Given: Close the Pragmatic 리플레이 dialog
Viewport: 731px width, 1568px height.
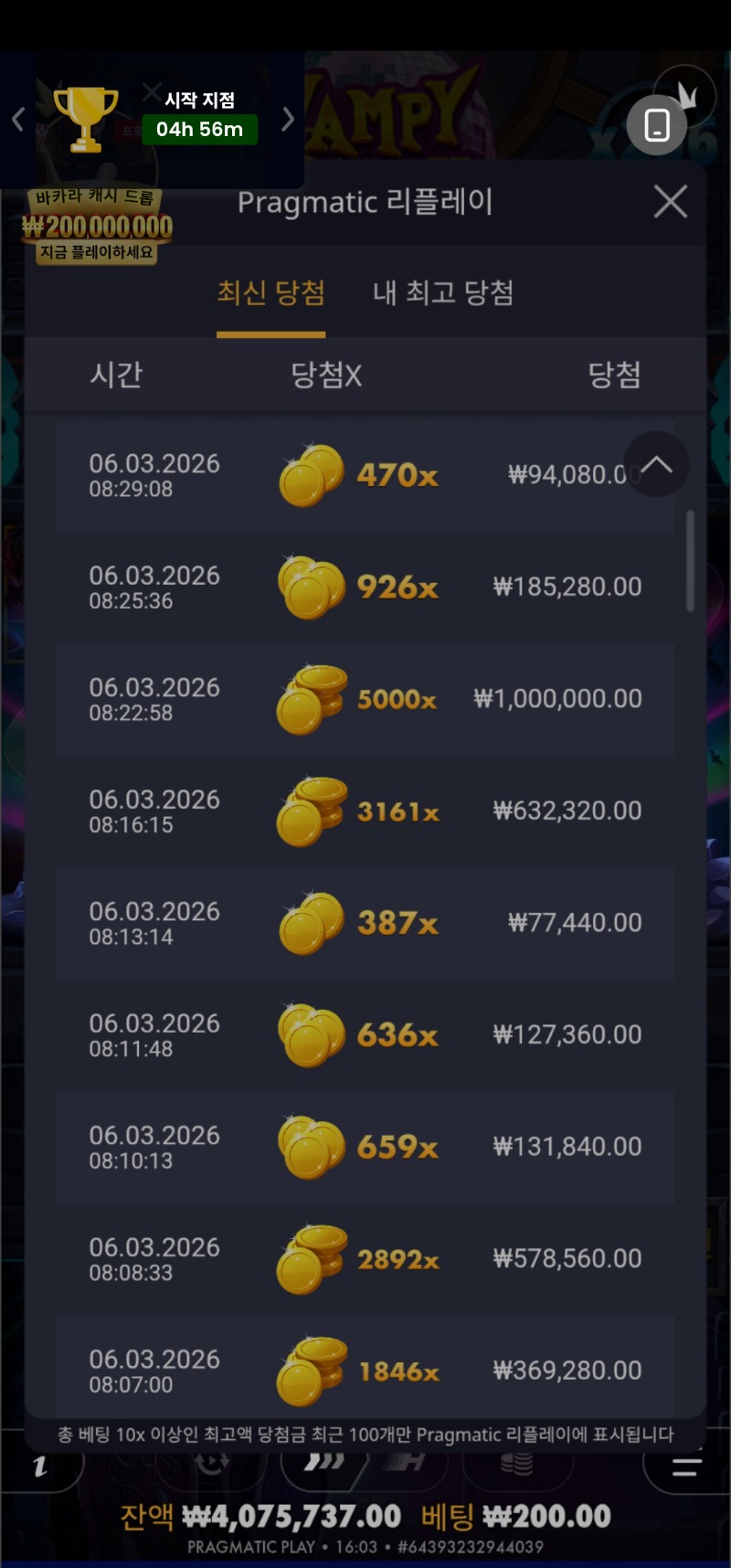Looking at the screenshot, I should click(671, 202).
